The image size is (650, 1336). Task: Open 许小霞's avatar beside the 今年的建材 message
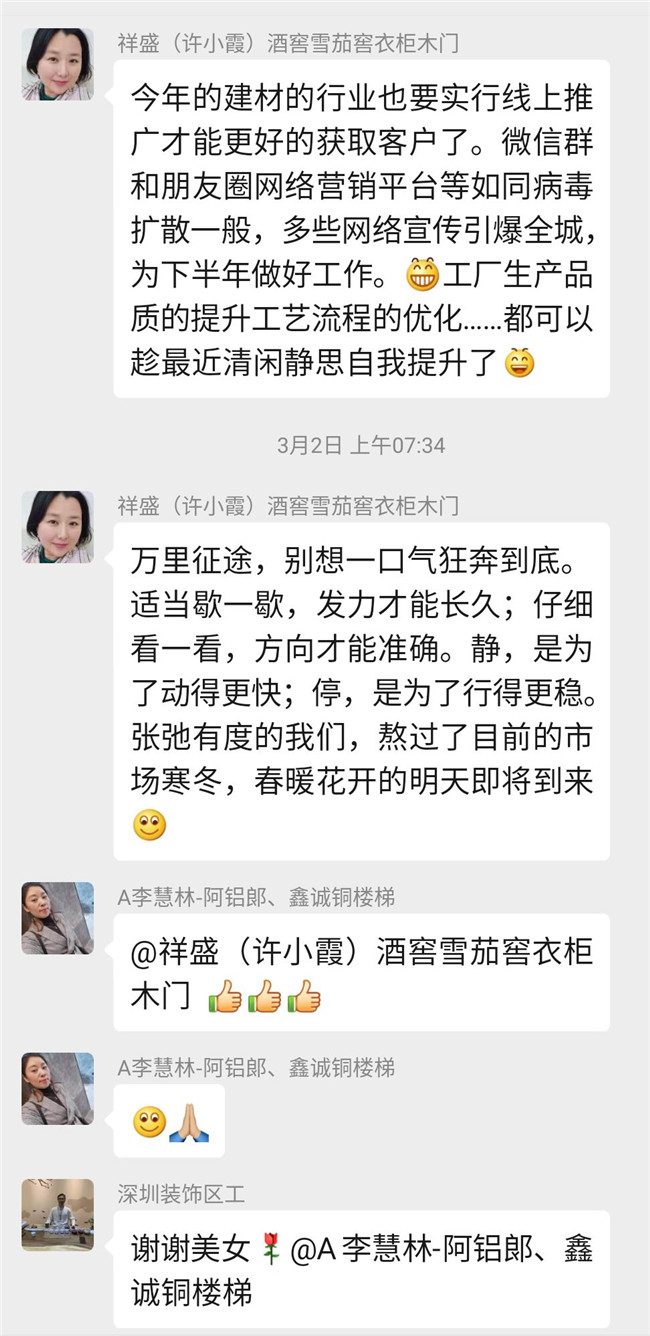[x=58, y=64]
